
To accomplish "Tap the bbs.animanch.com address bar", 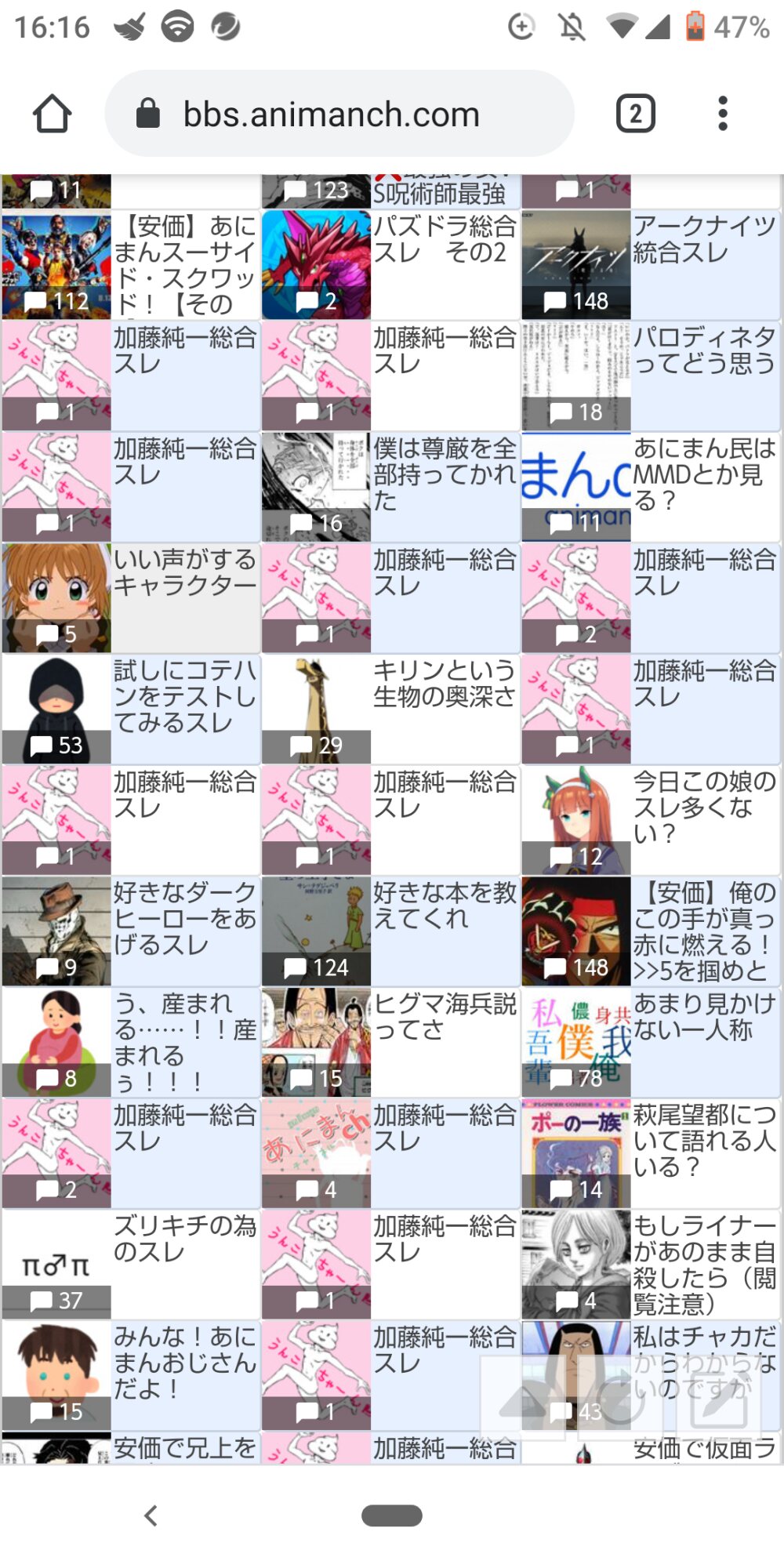I will (339, 114).
